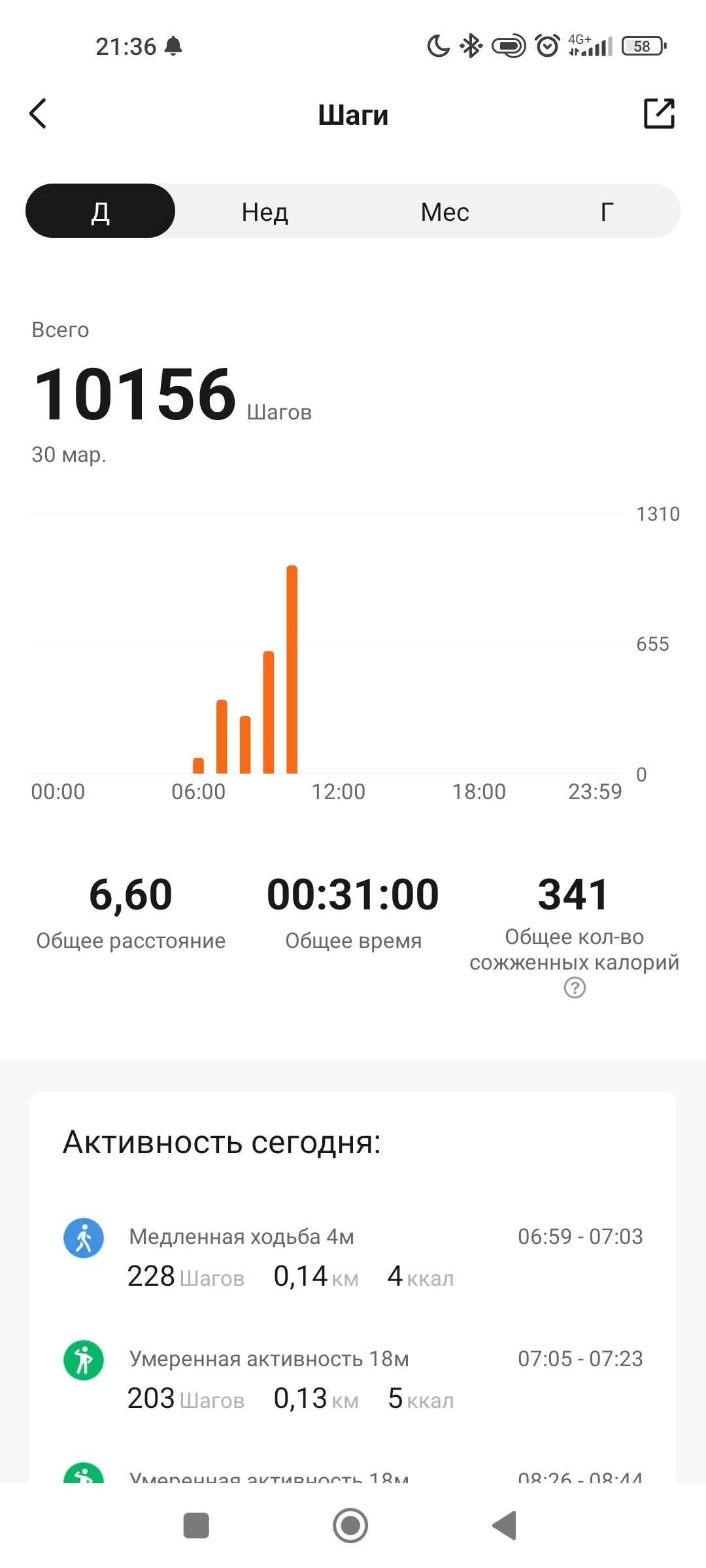Select the Д (day) tab
Viewport: 706px width, 1568px height.
(100, 211)
